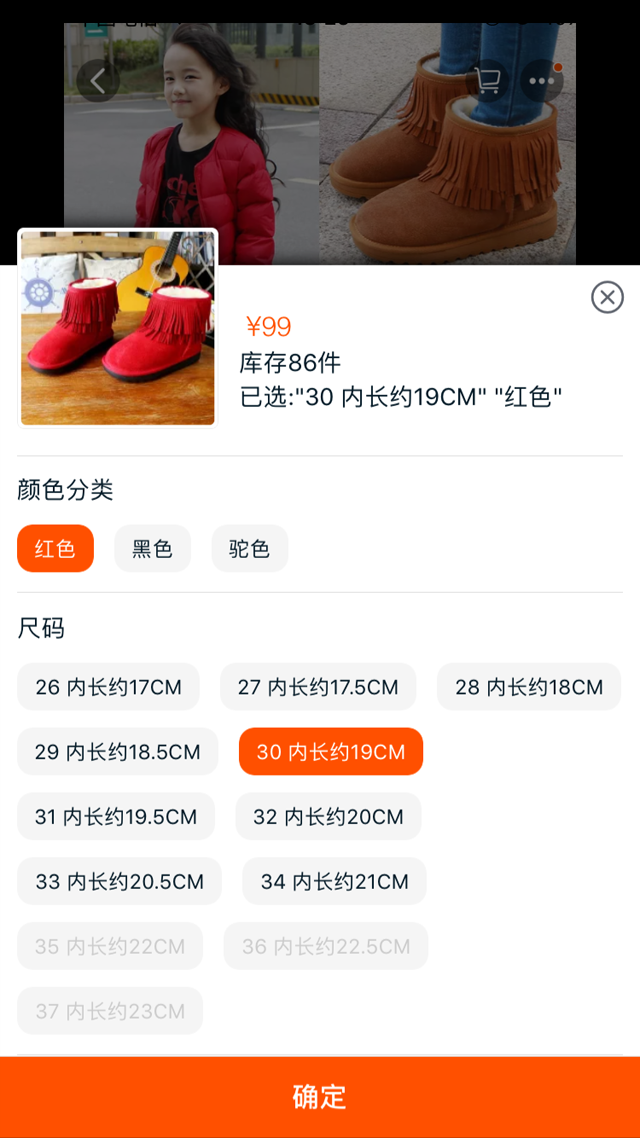Close the product options sheet
This screenshot has width=640, height=1138.
click(607, 297)
